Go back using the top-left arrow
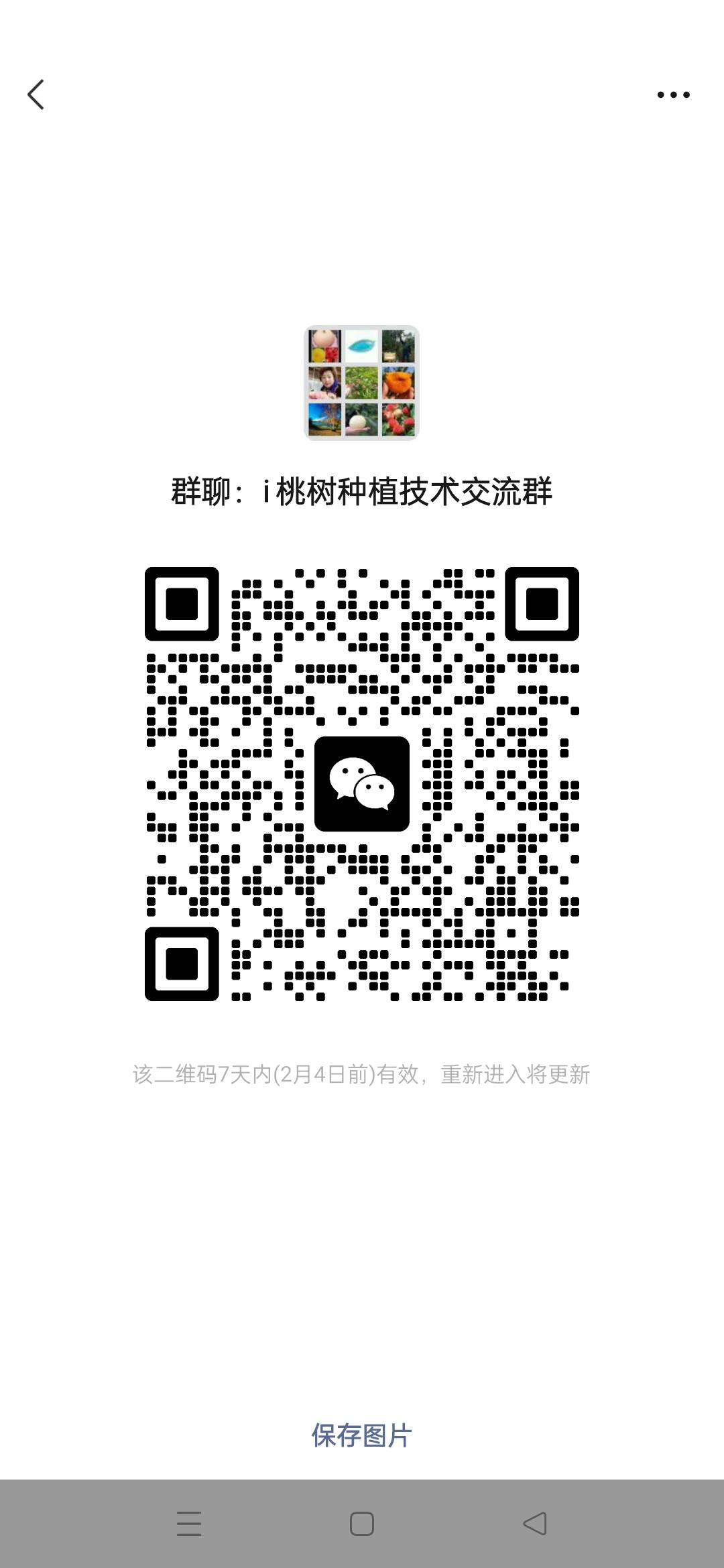Image resolution: width=724 pixels, height=1568 pixels. coord(36,94)
